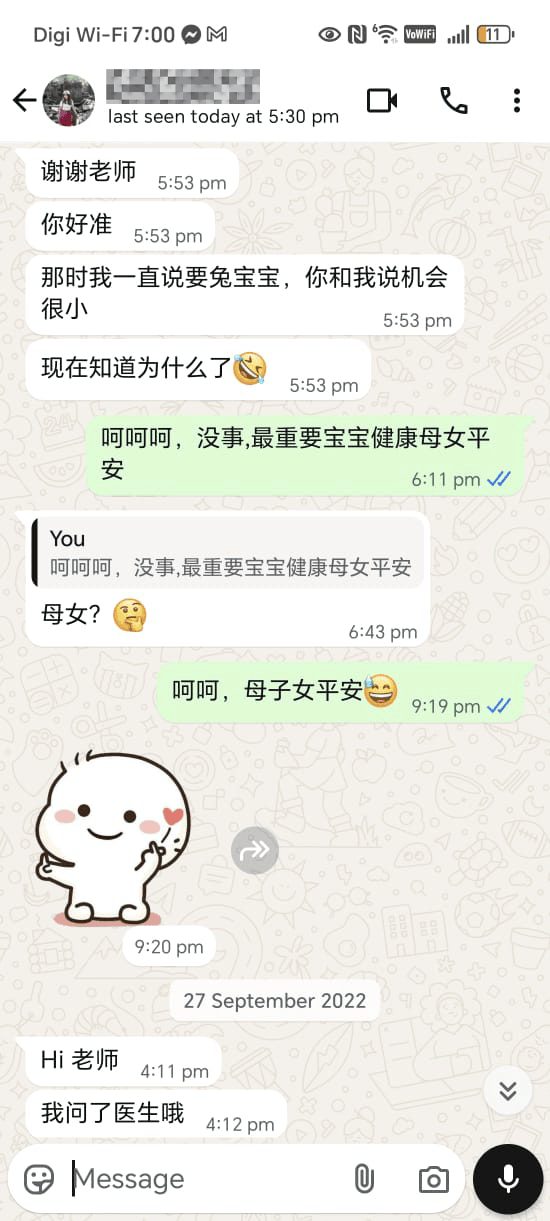Forward the thumbs-up sticker
This screenshot has width=550, height=1221.
pyautogui.click(x=255, y=851)
